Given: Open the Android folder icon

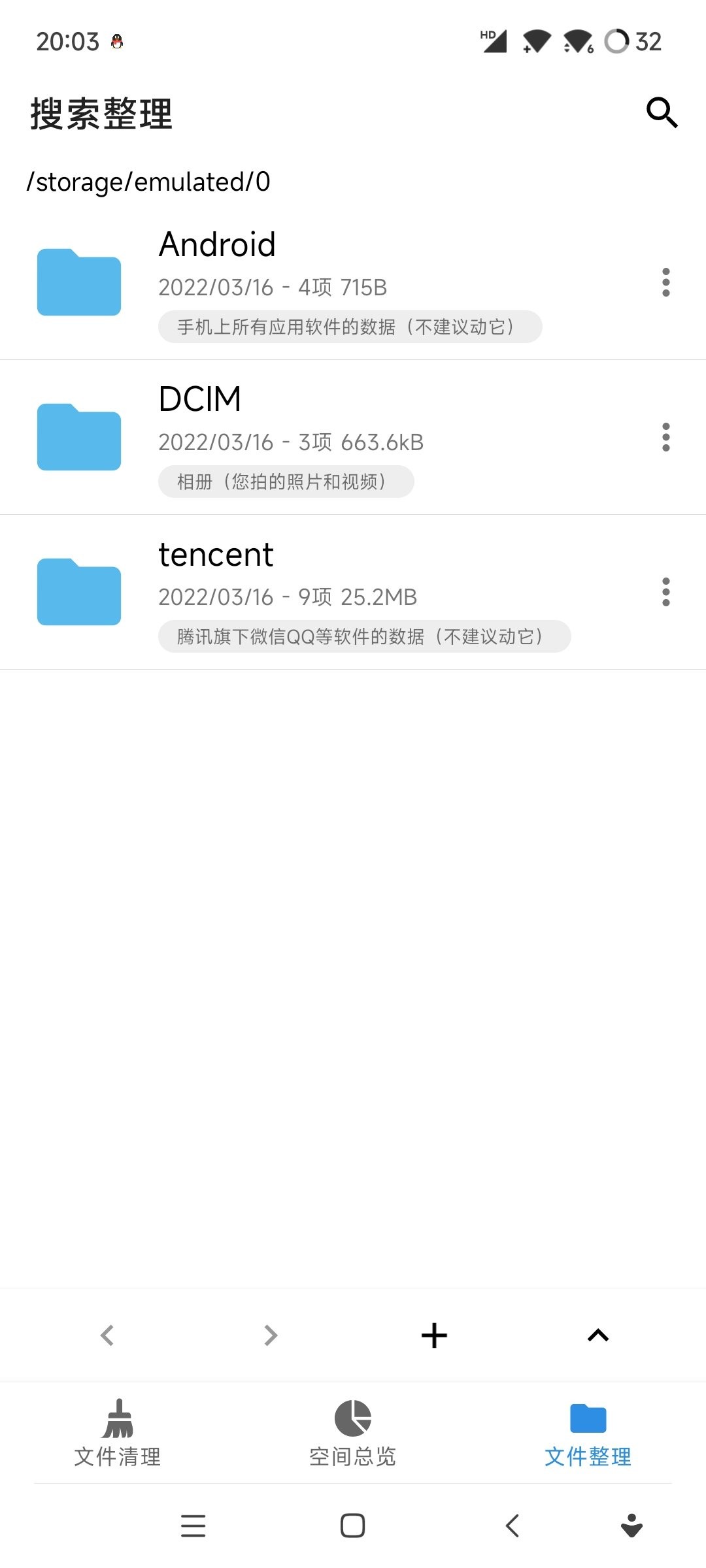Looking at the screenshot, I should (x=78, y=281).
